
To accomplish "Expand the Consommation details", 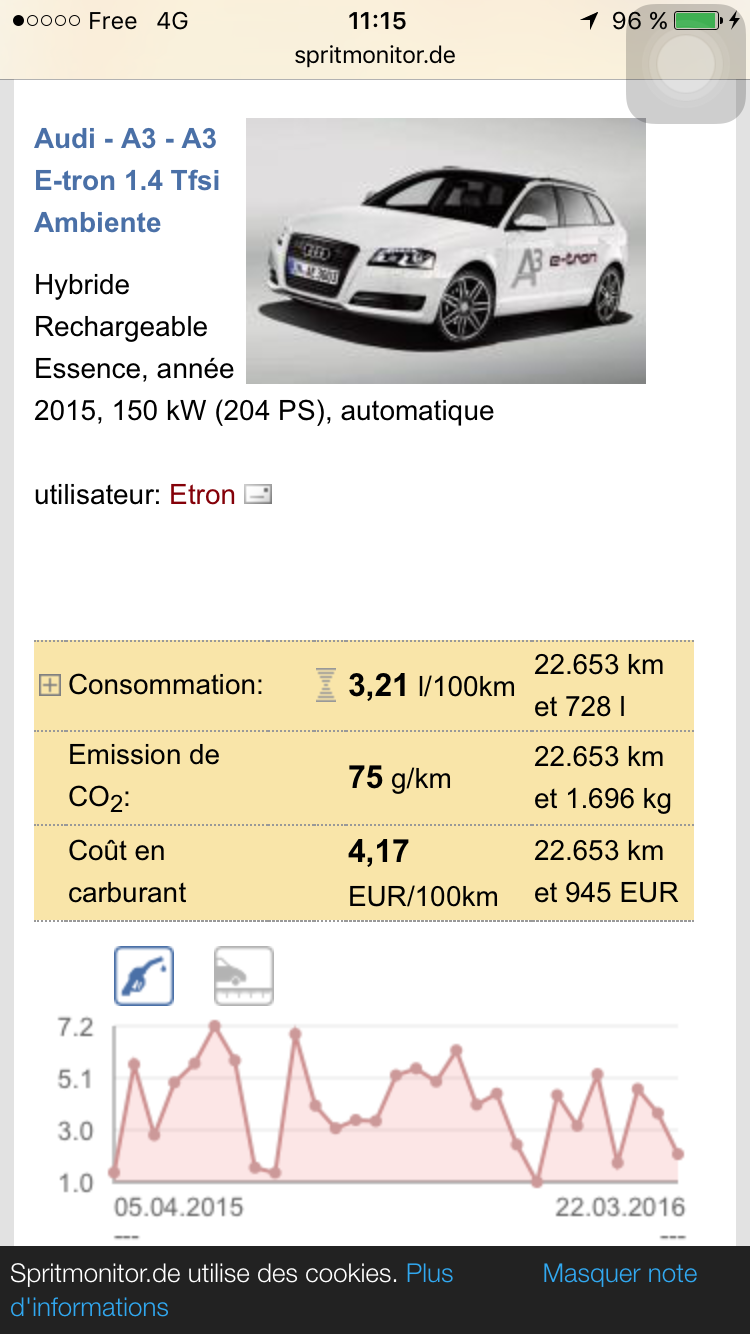I will pos(50,685).
